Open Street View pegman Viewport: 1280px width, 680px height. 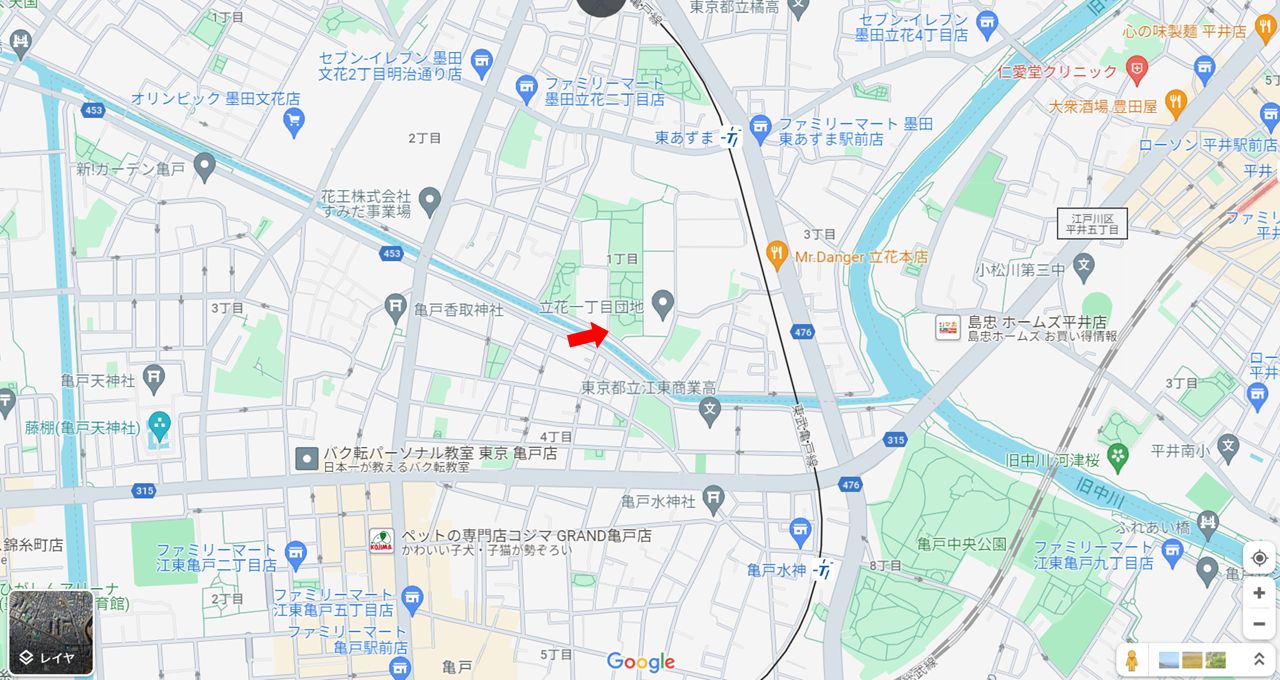pyautogui.click(x=1133, y=660)
